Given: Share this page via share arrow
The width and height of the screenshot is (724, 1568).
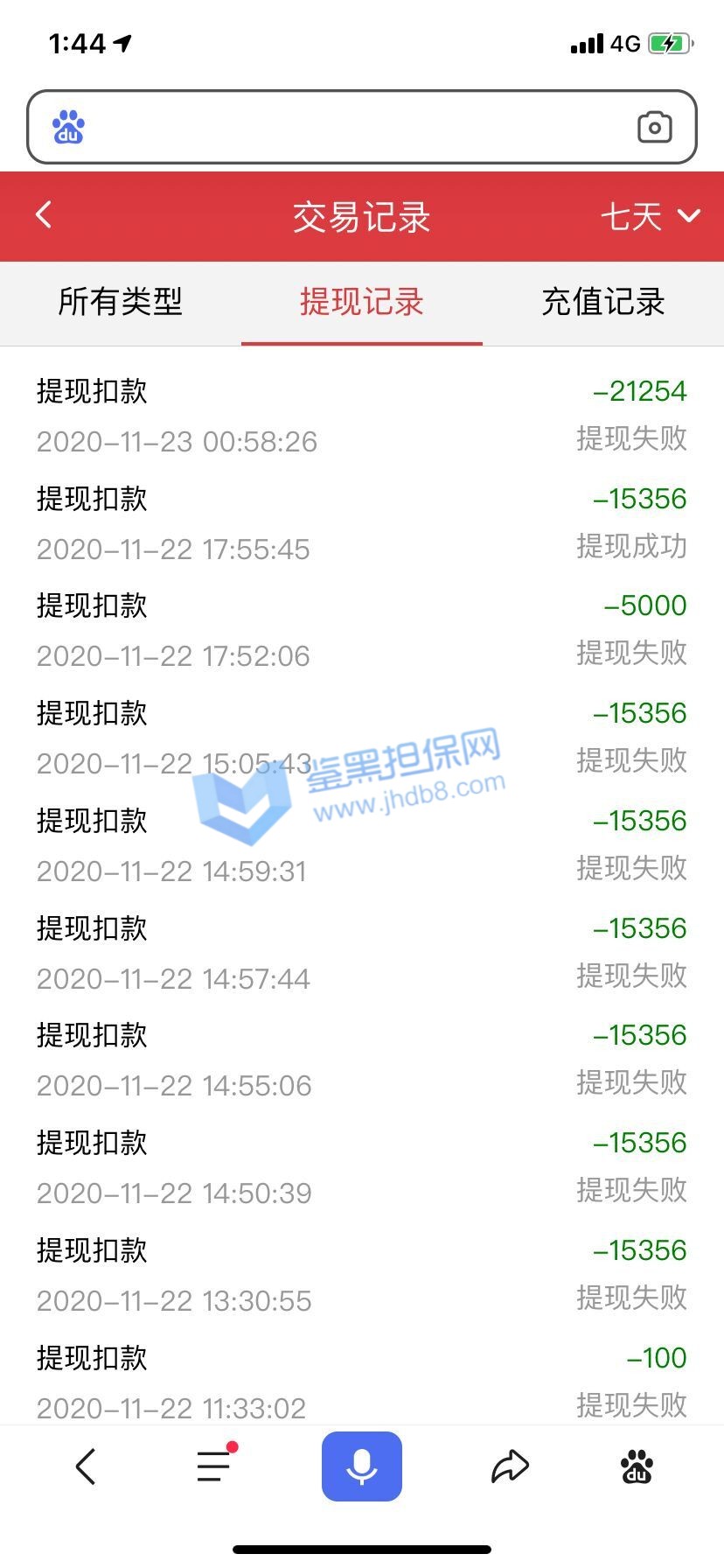Looking at the screenshot, I should click(x=510, y=1466).
